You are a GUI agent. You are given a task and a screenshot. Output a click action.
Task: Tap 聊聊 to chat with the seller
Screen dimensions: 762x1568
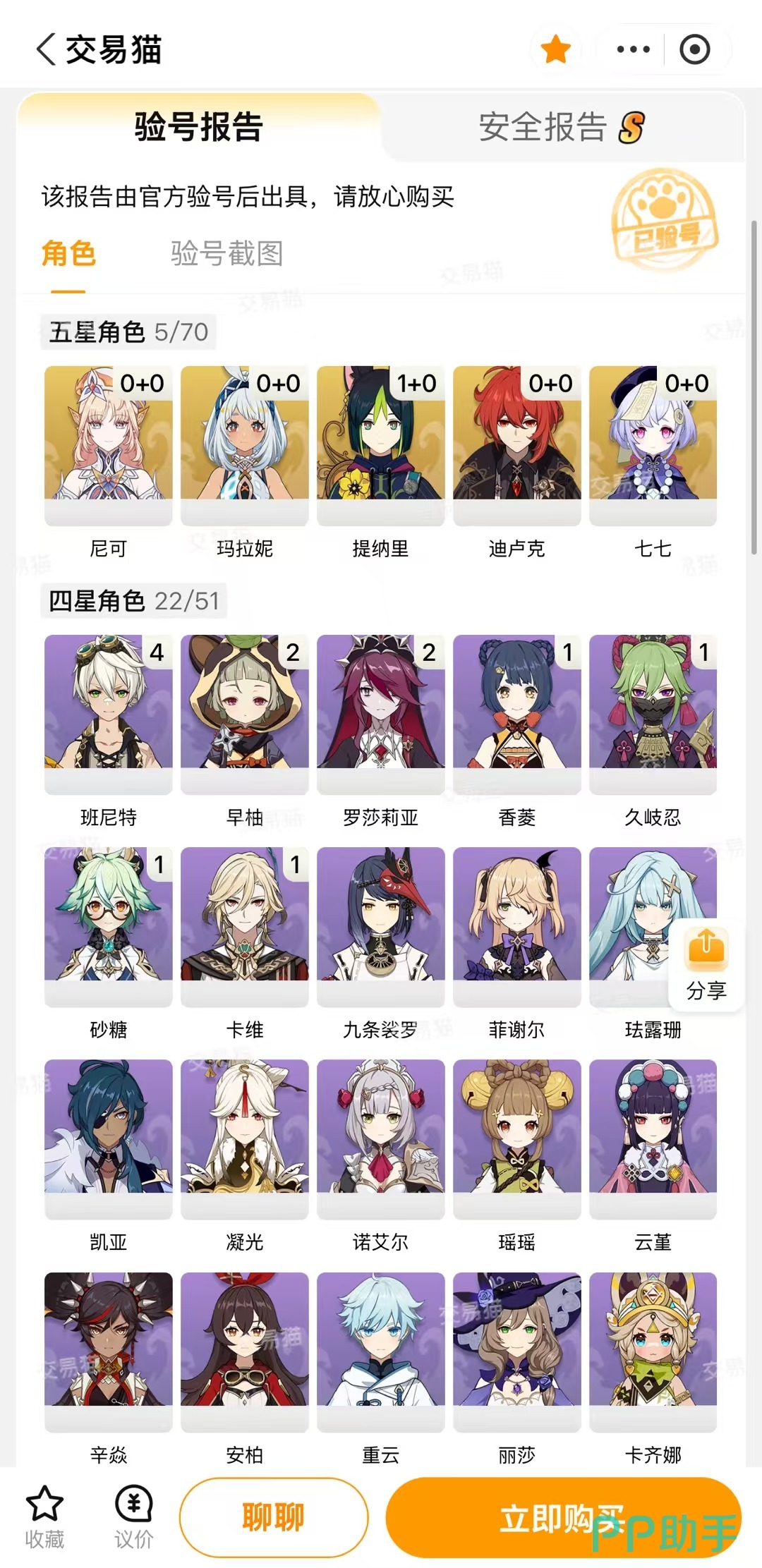274,1517
